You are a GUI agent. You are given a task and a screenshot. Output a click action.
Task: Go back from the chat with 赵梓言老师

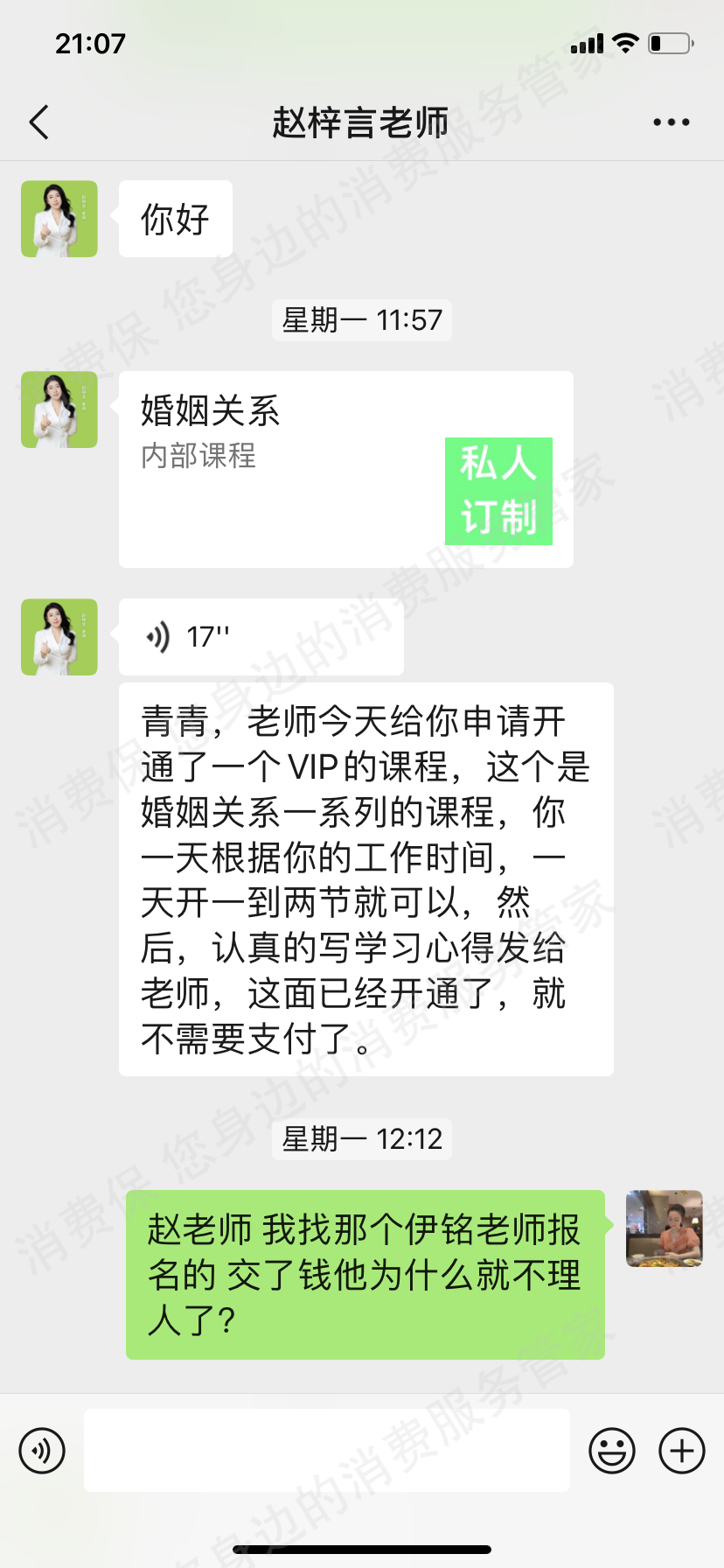click(x=39, y=122)
